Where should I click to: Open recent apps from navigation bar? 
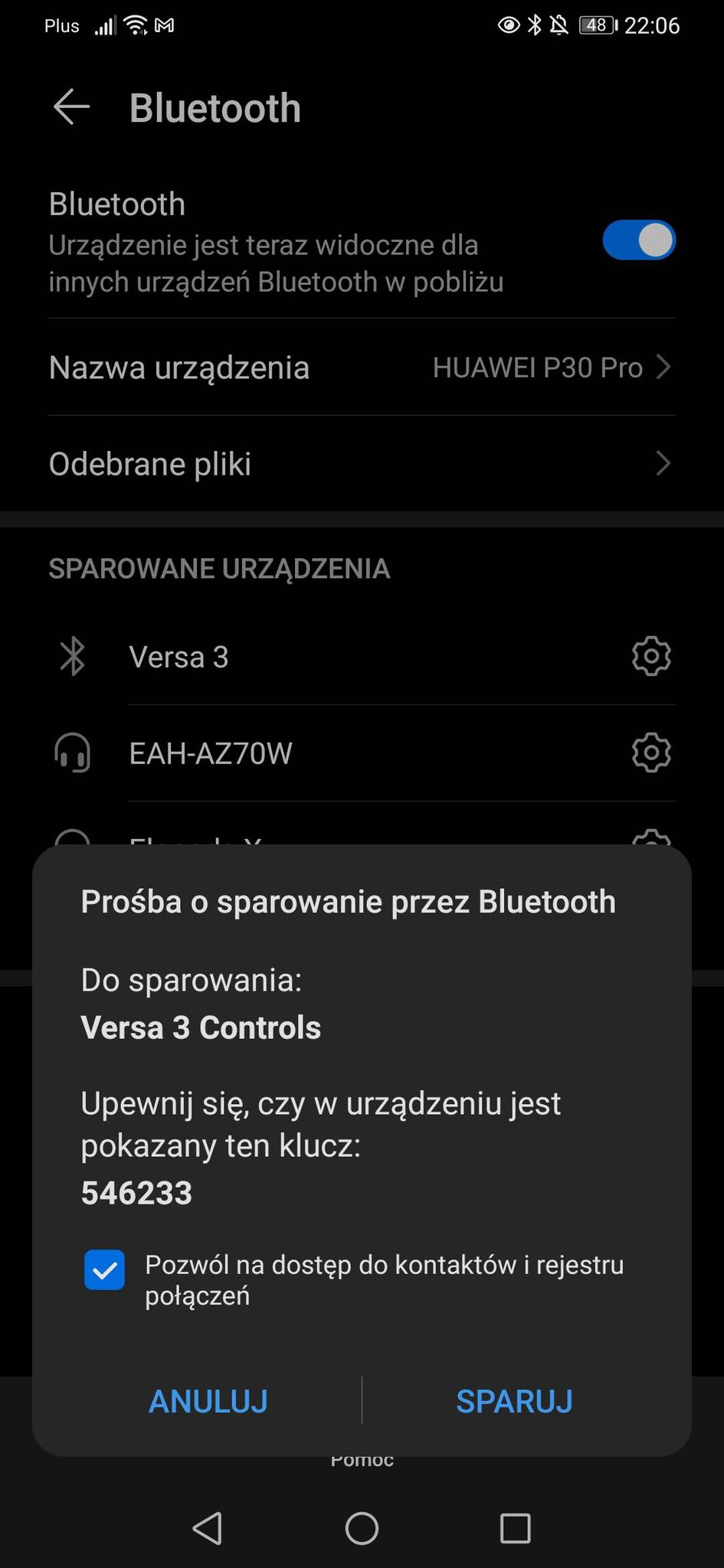515,1528
